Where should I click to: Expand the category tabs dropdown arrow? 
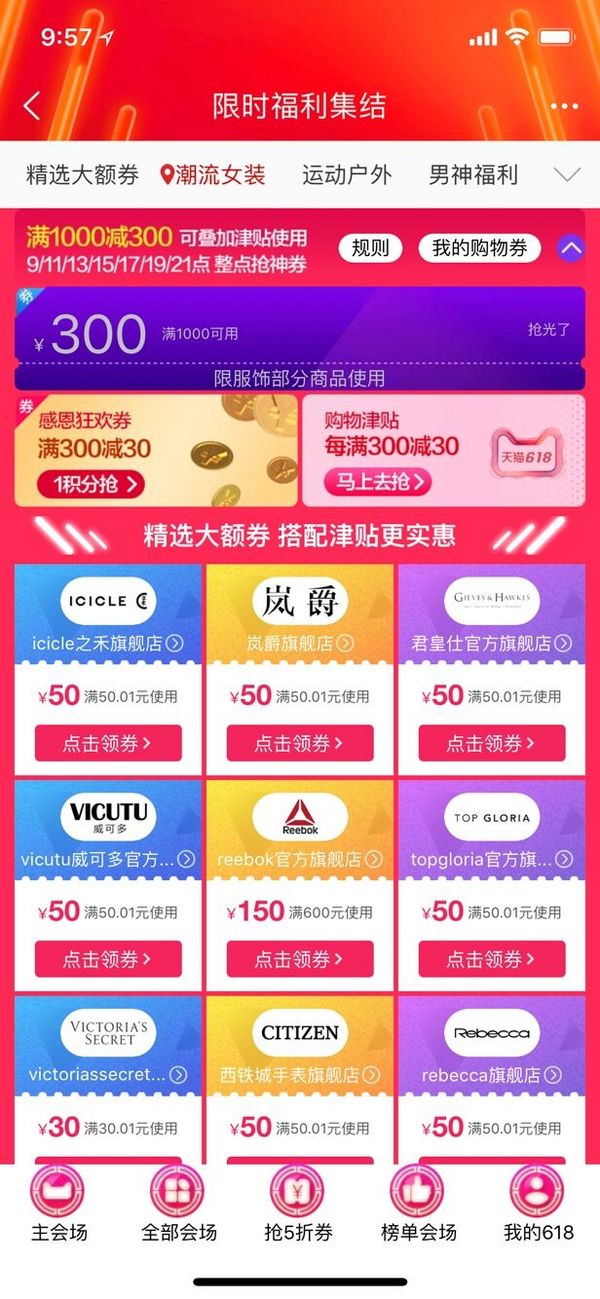coord(567,175)
